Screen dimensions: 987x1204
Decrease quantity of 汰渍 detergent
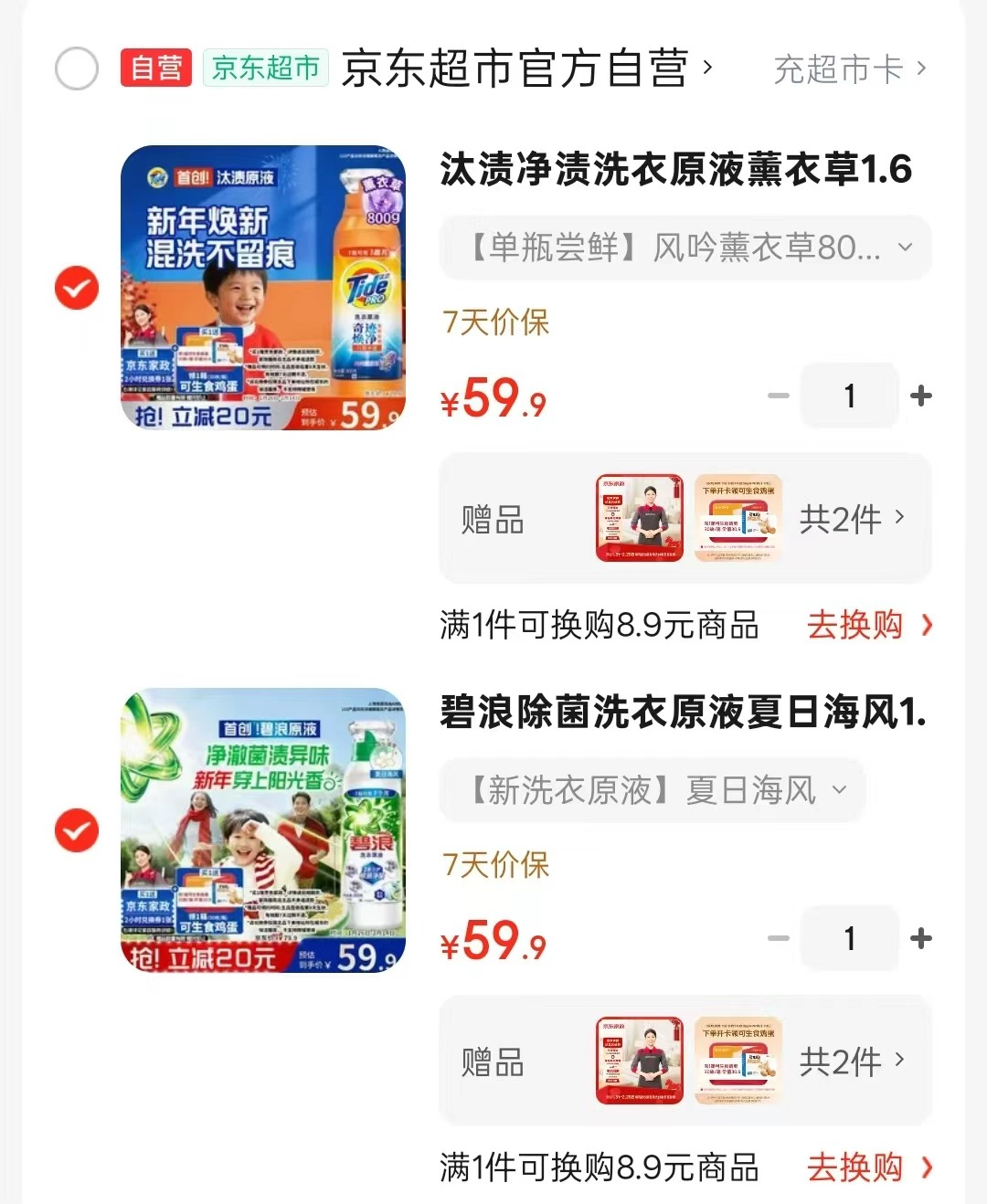click(779, 396)
